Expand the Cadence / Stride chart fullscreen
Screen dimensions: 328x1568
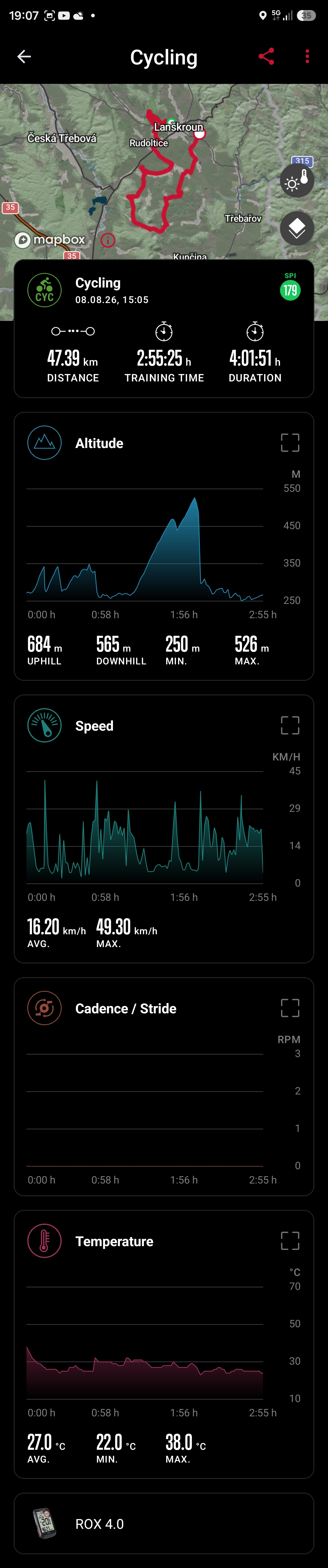290,1007
